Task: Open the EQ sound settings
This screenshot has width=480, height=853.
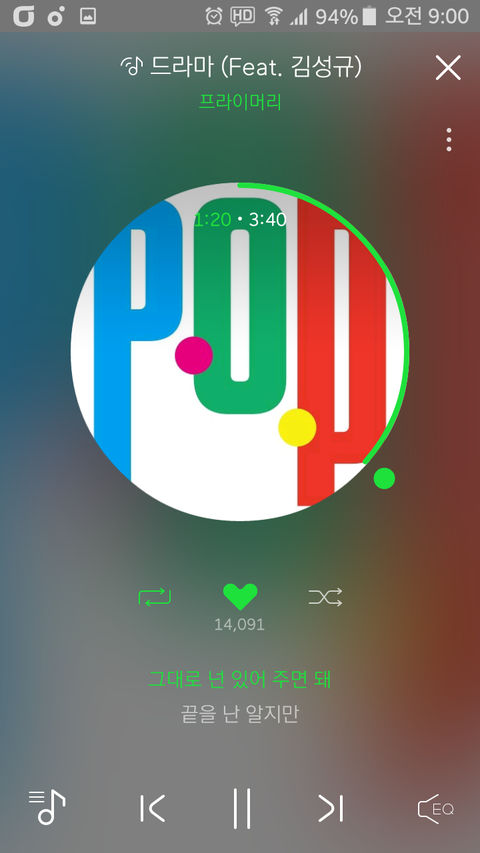Action: pos(436,809)
